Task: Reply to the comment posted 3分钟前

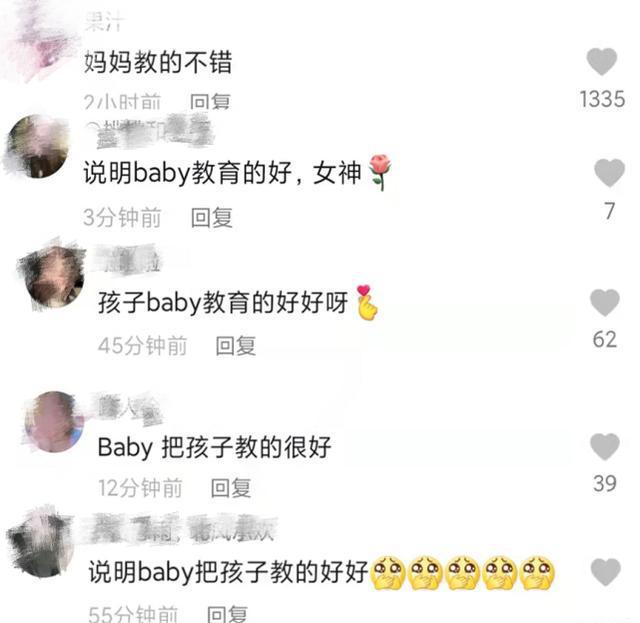Action: (x=212, y=217)
